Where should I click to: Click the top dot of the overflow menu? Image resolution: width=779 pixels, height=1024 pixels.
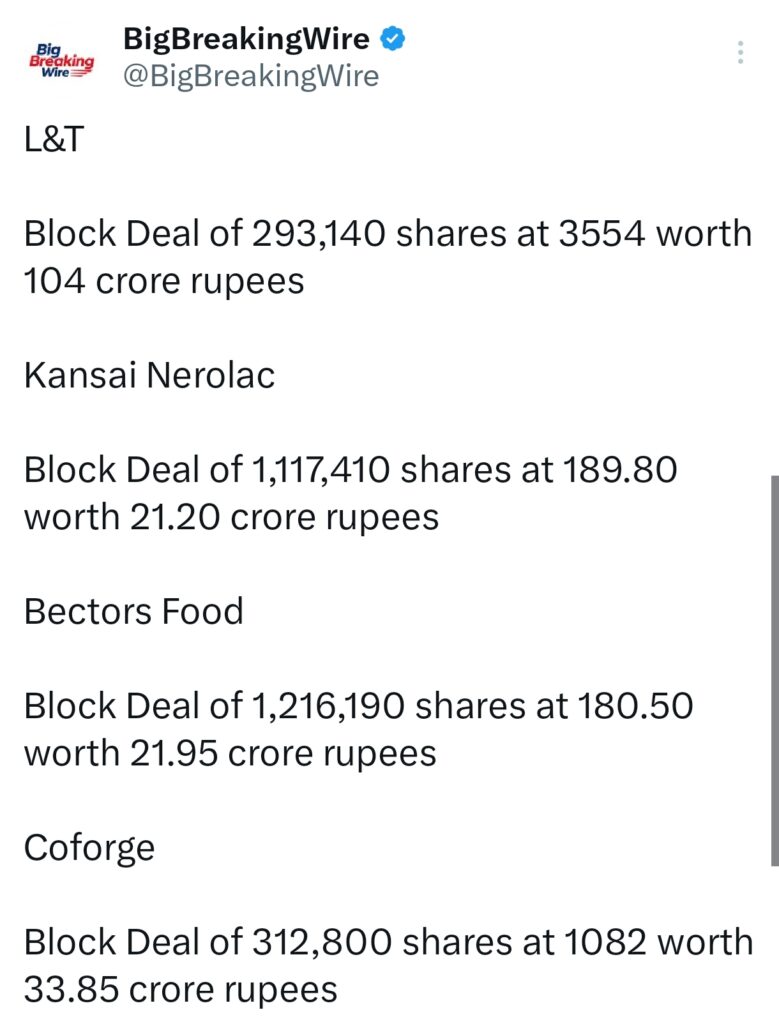(740, 42)
